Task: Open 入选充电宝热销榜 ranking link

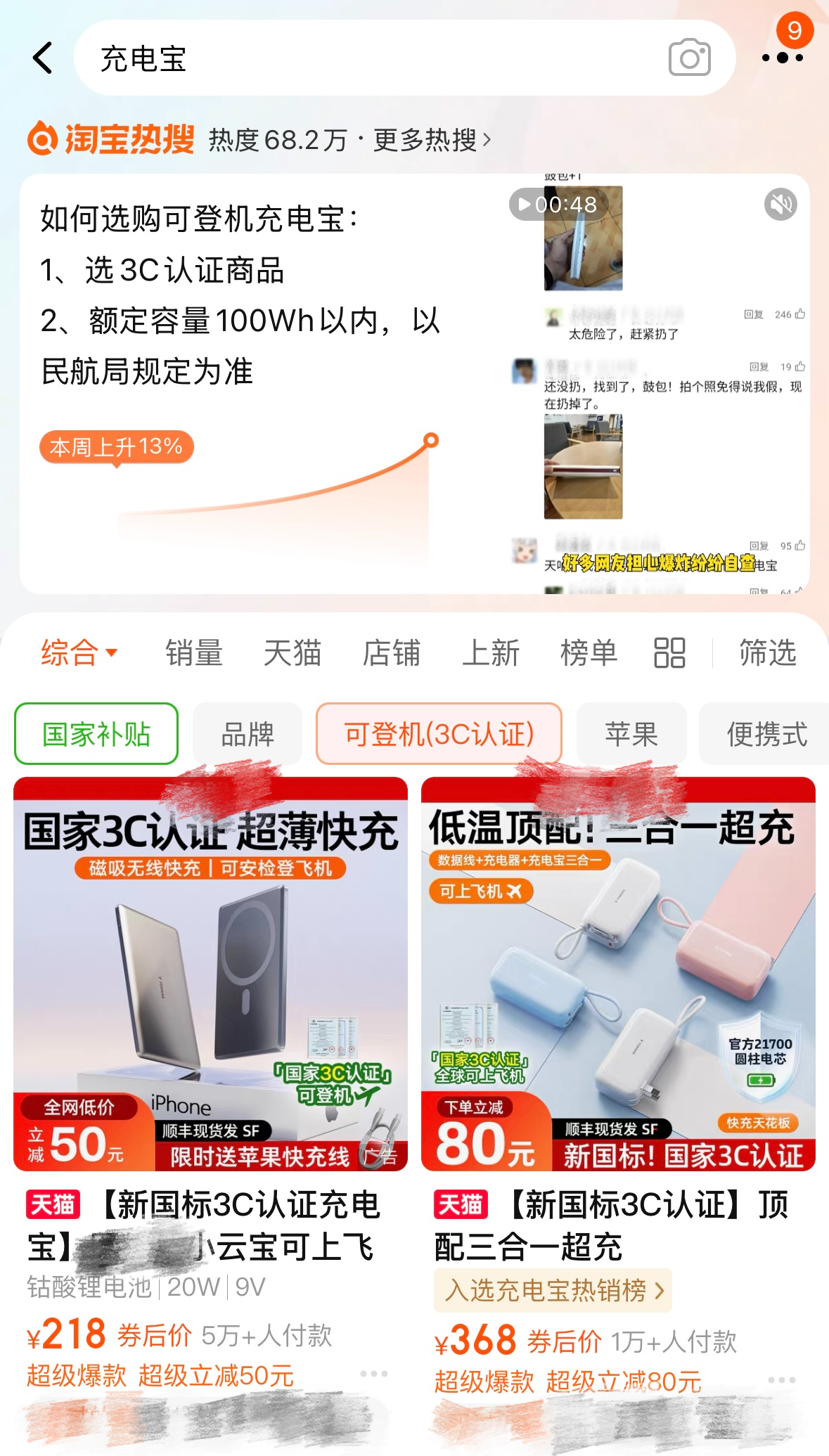Action: point(553,1290)
